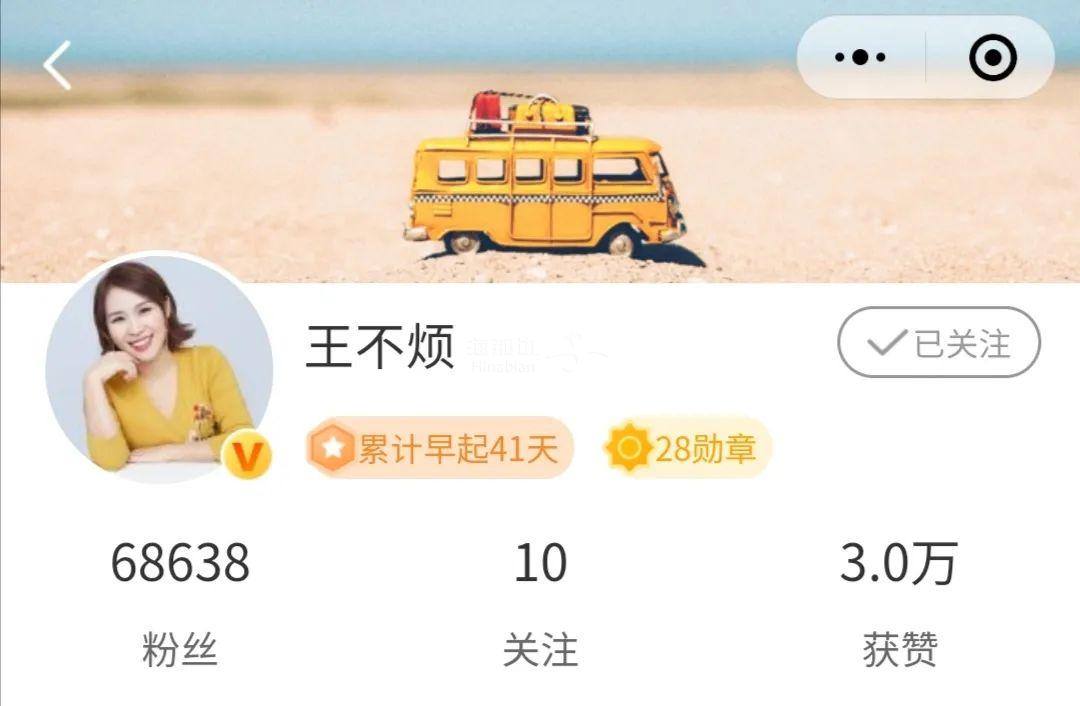View the 28勋章 medals chip
1080x706 pixels.
[x=688, y=449]
